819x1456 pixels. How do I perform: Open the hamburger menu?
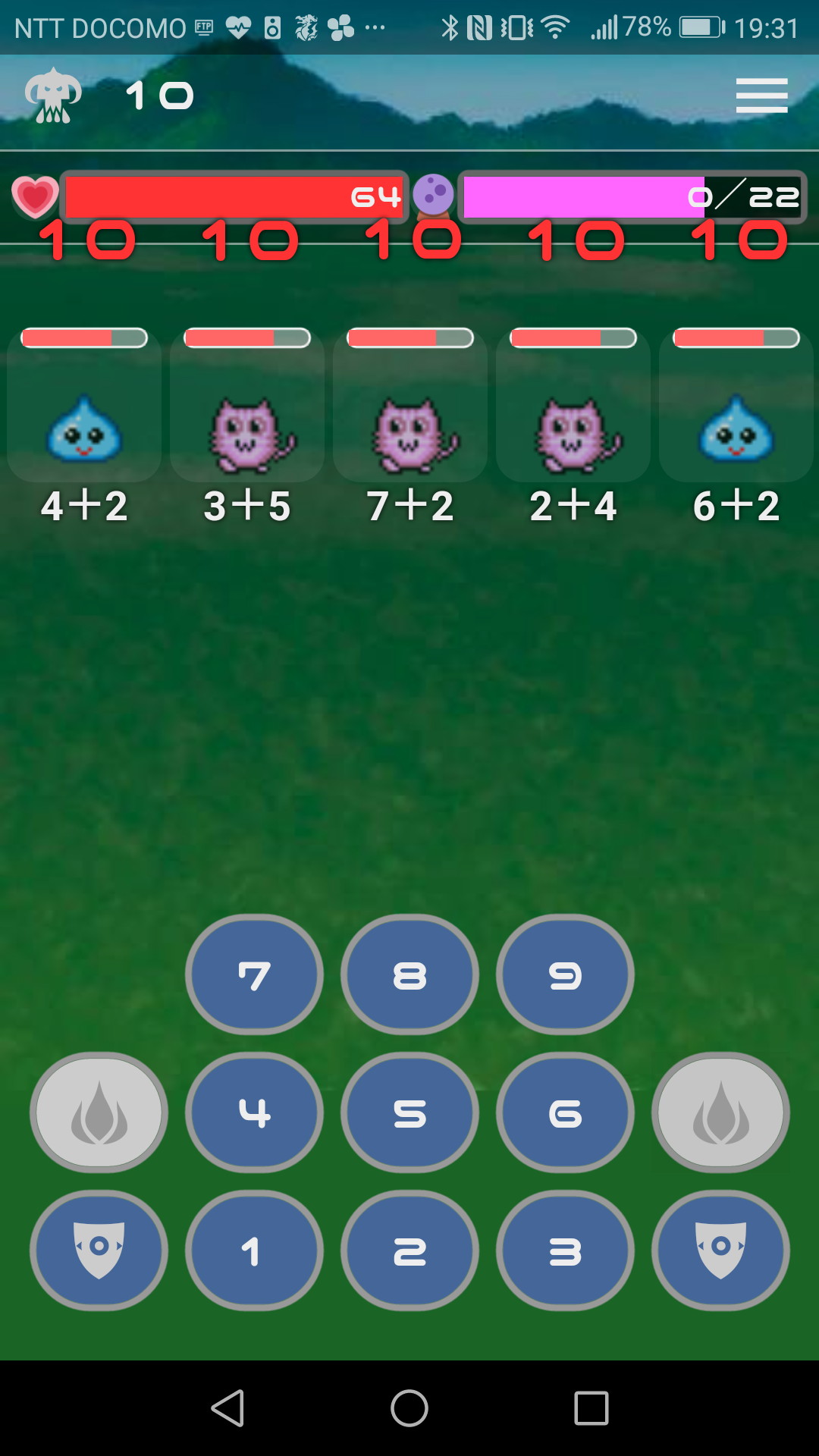(761, 96)
